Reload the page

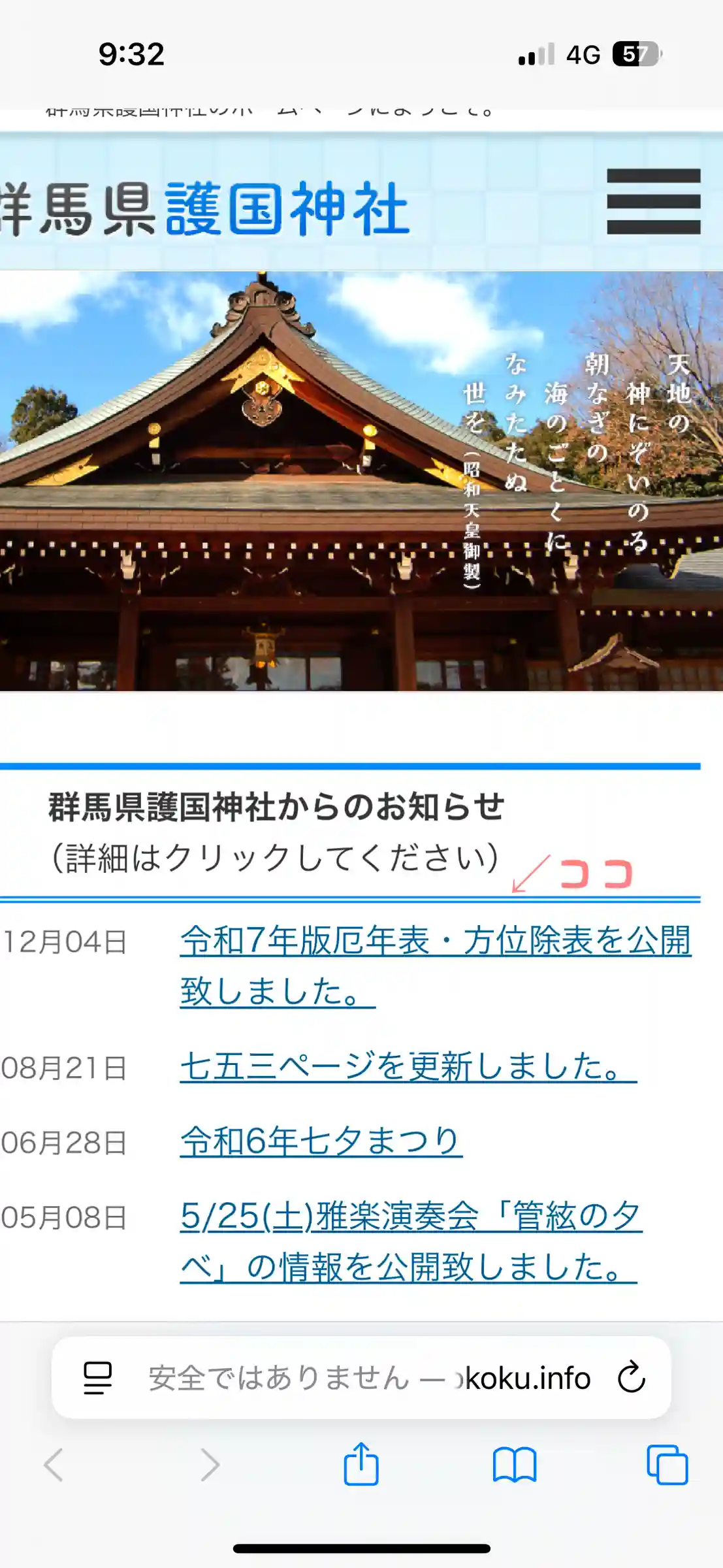pyautogui.click(x=631, y=1378)
